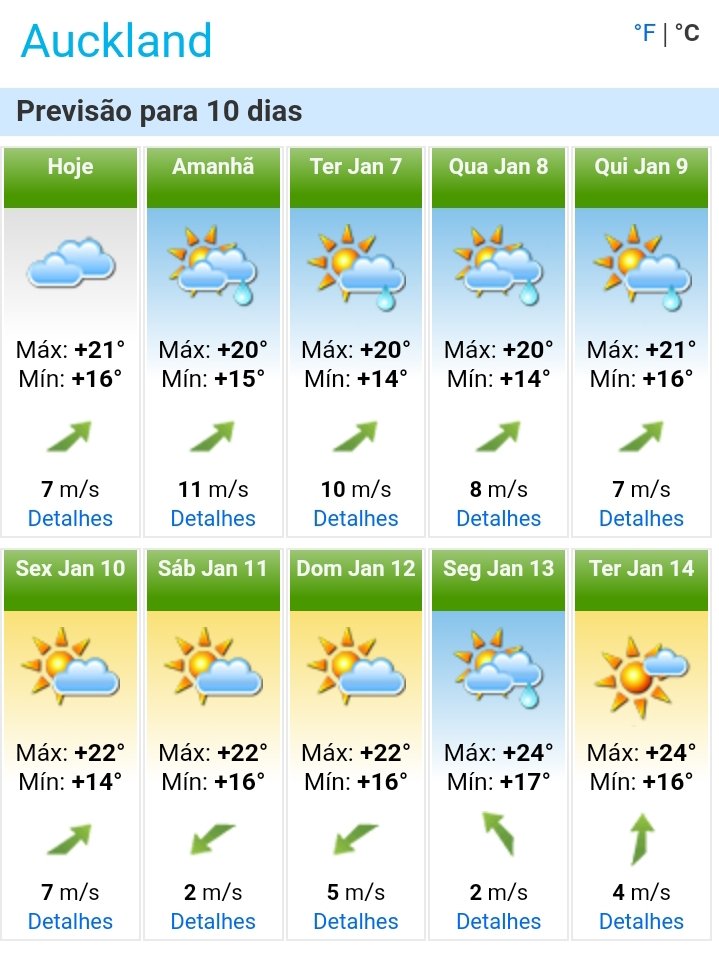
Task: Show Detalhes for Sex Jan 10
Action: [70, 921]
